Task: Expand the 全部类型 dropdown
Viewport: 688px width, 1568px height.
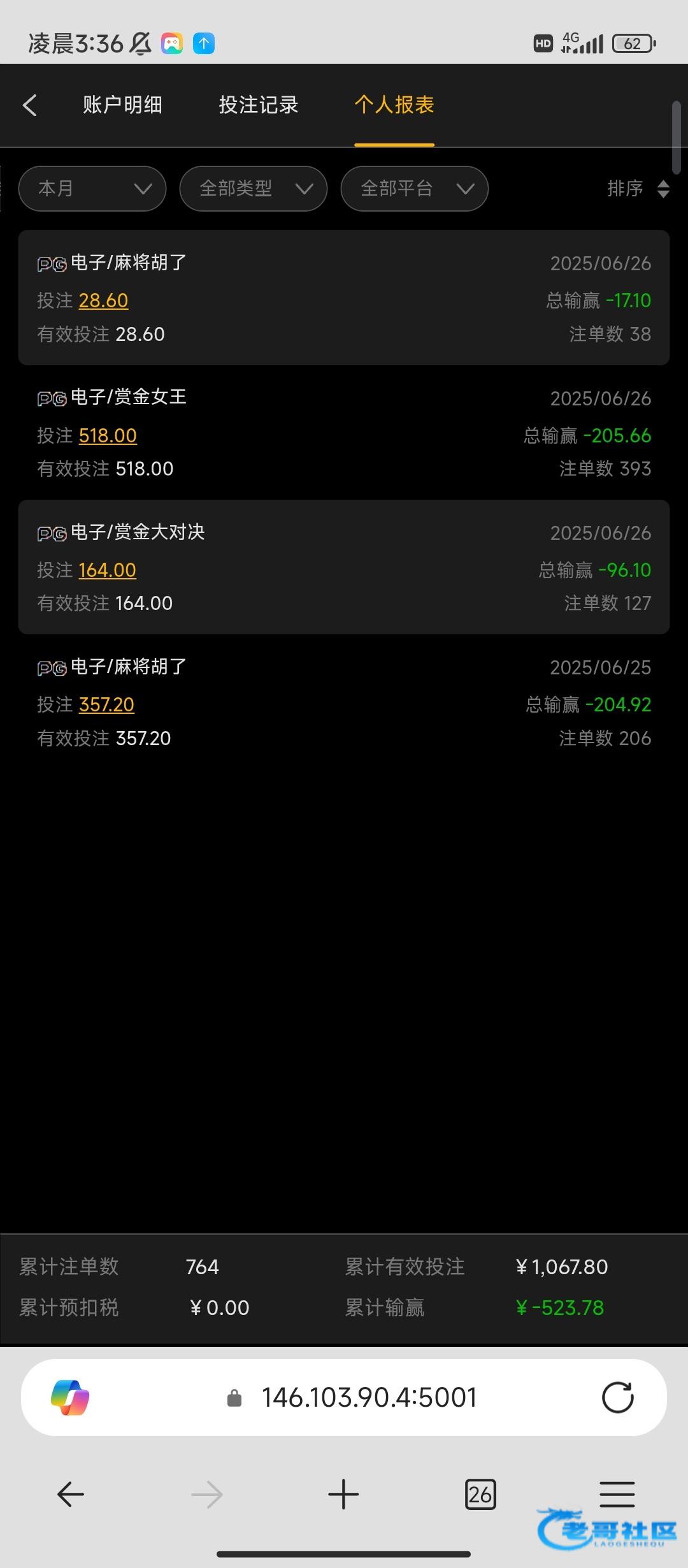Action: [x=254, y=189]
